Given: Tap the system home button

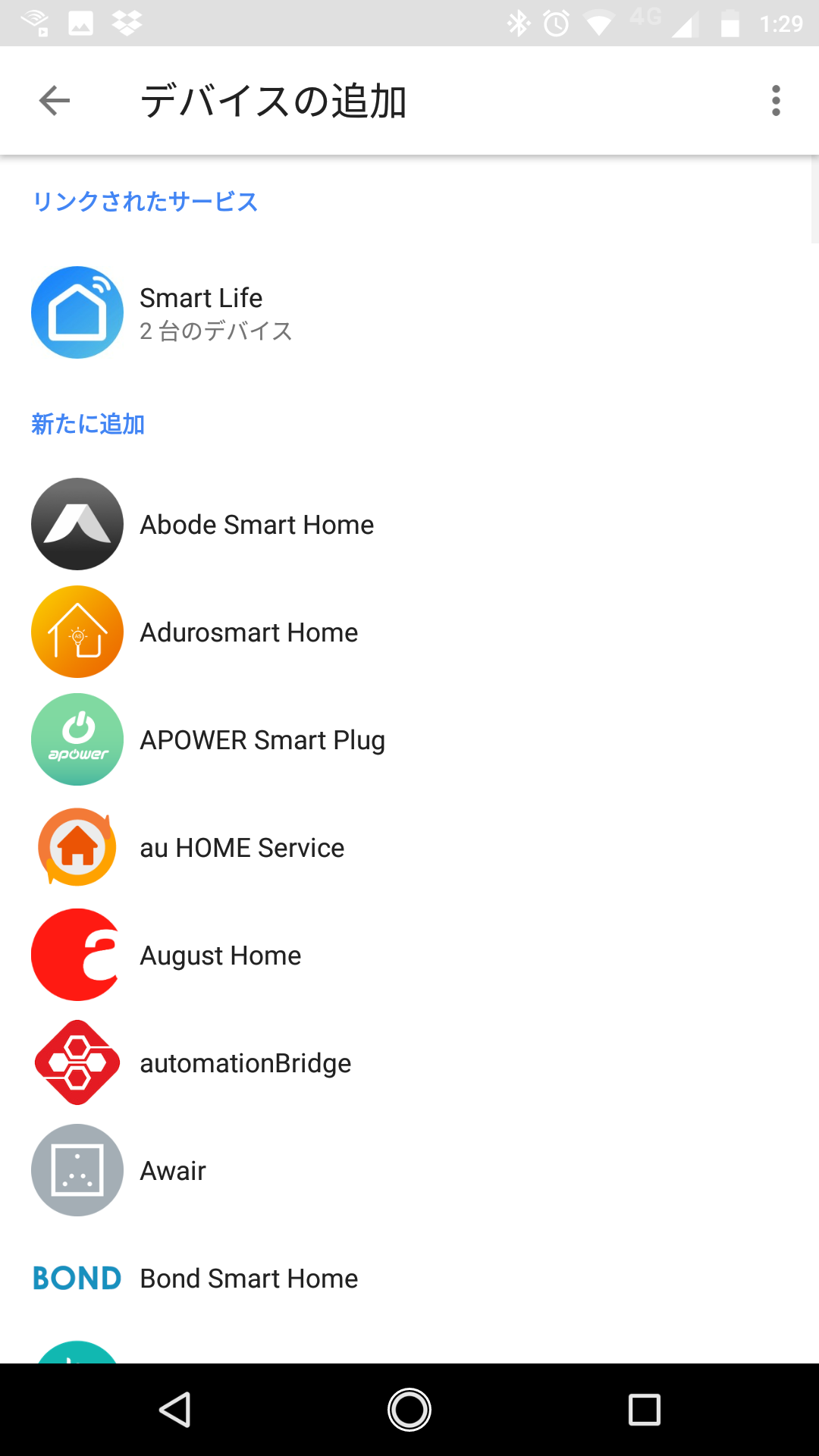Looking at the screenshot, I should (409, 1410).
